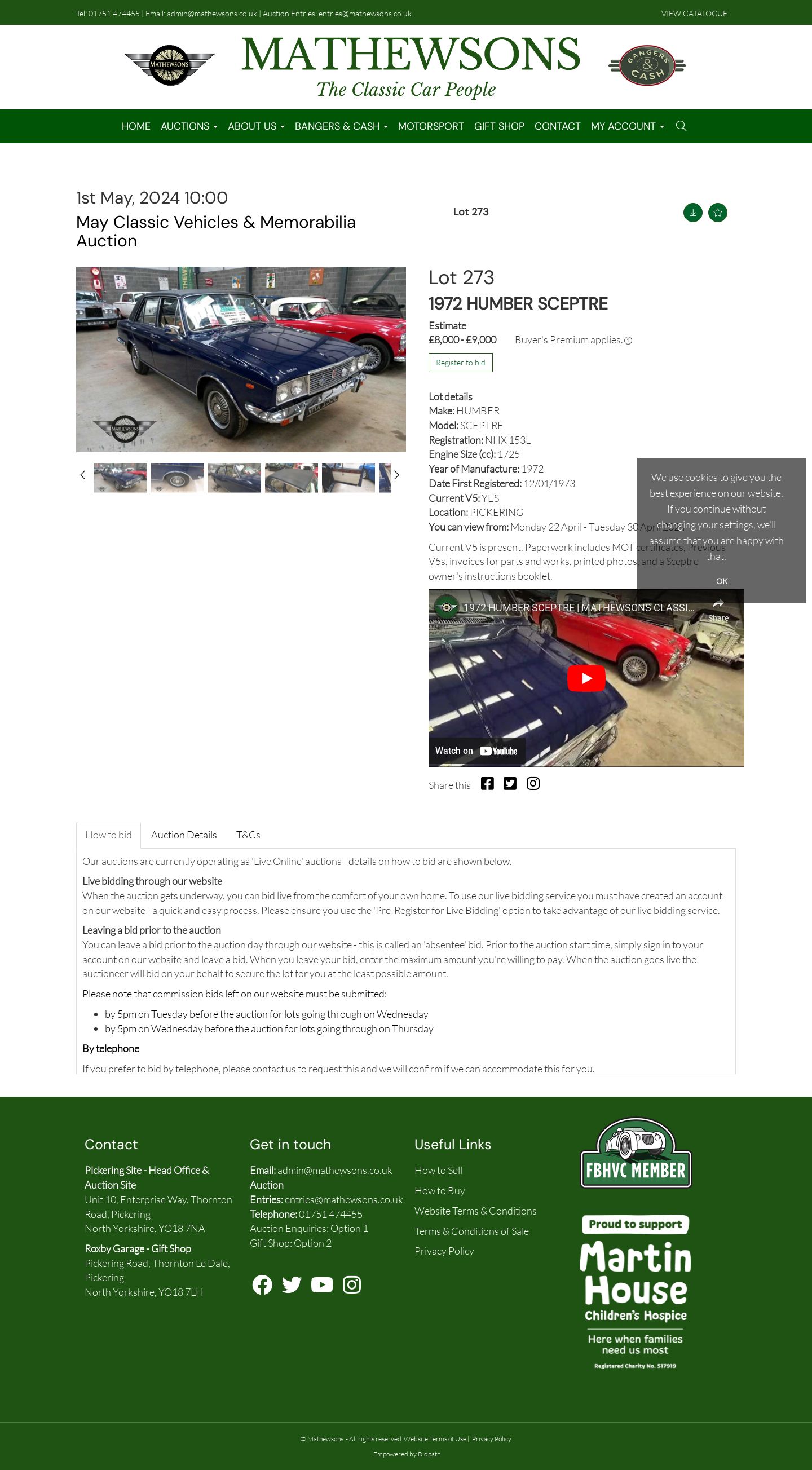The image size is (812, 1470).
Task: Switch to the T&Cs tab
Action: point(248,835)
